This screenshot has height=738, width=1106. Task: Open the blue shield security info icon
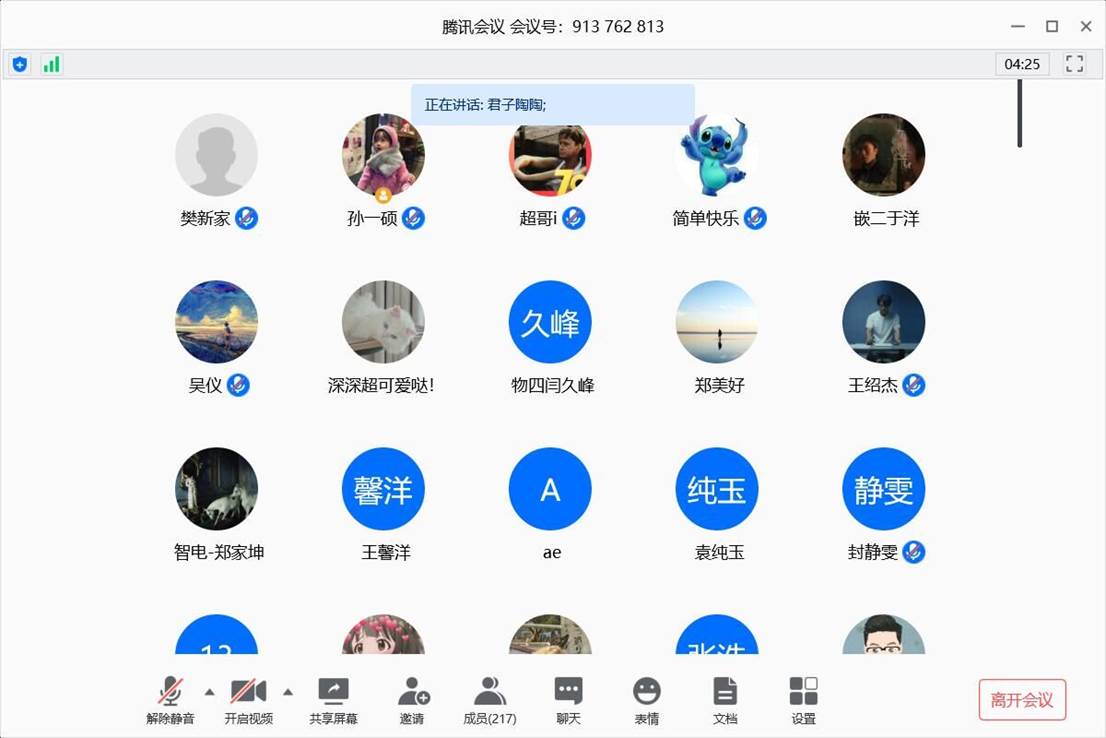(x=20, y=64)
